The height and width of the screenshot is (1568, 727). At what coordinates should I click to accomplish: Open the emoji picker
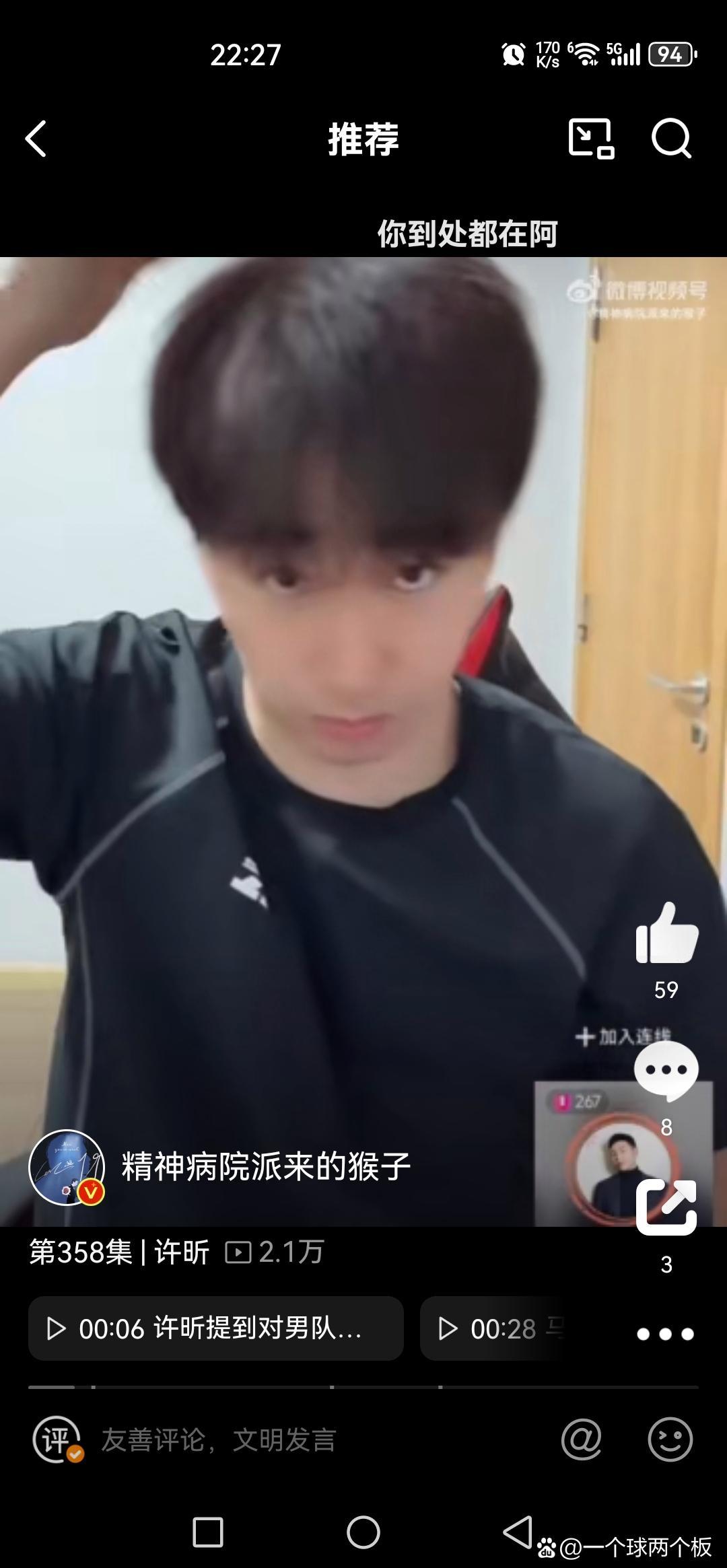point(670,1439)
